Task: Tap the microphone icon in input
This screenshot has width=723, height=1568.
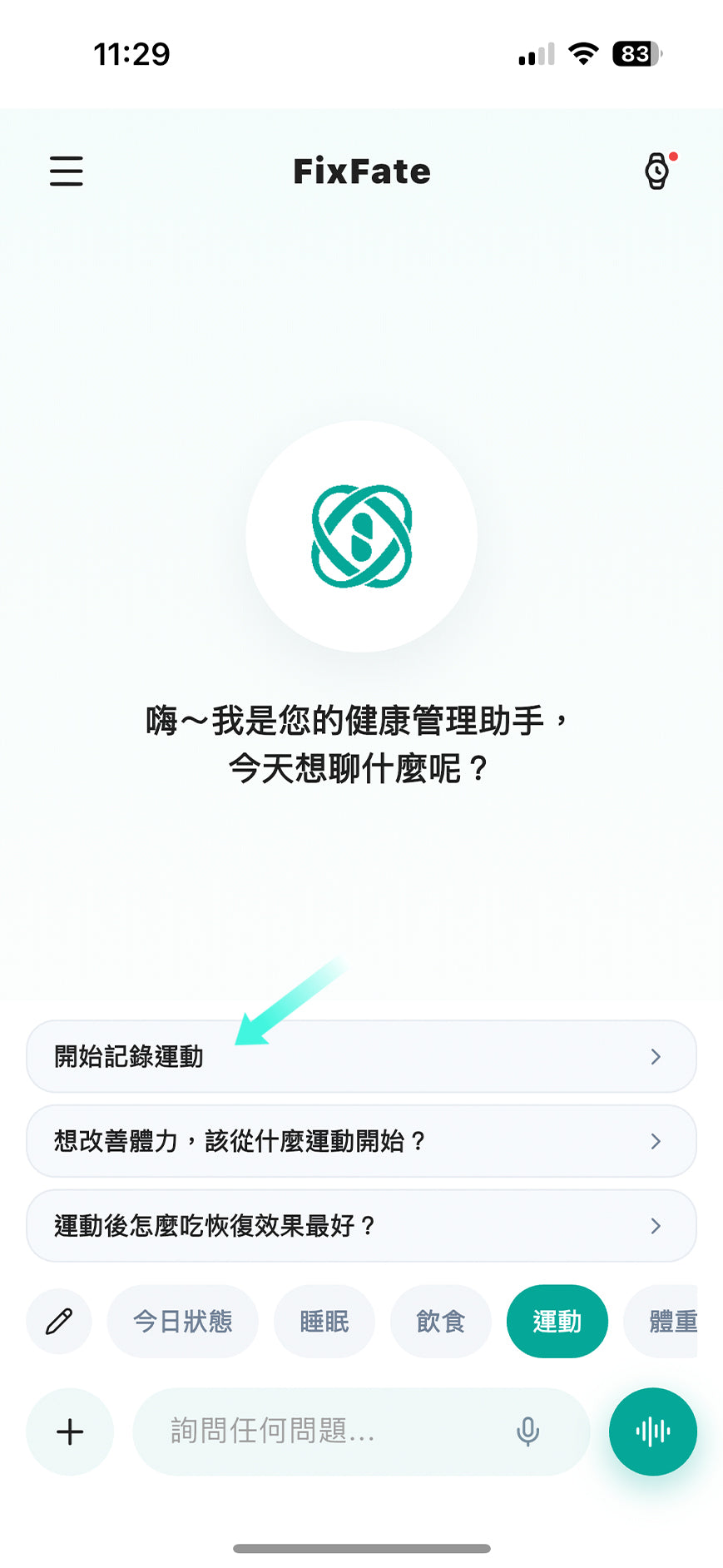Action: point(527,1432)
